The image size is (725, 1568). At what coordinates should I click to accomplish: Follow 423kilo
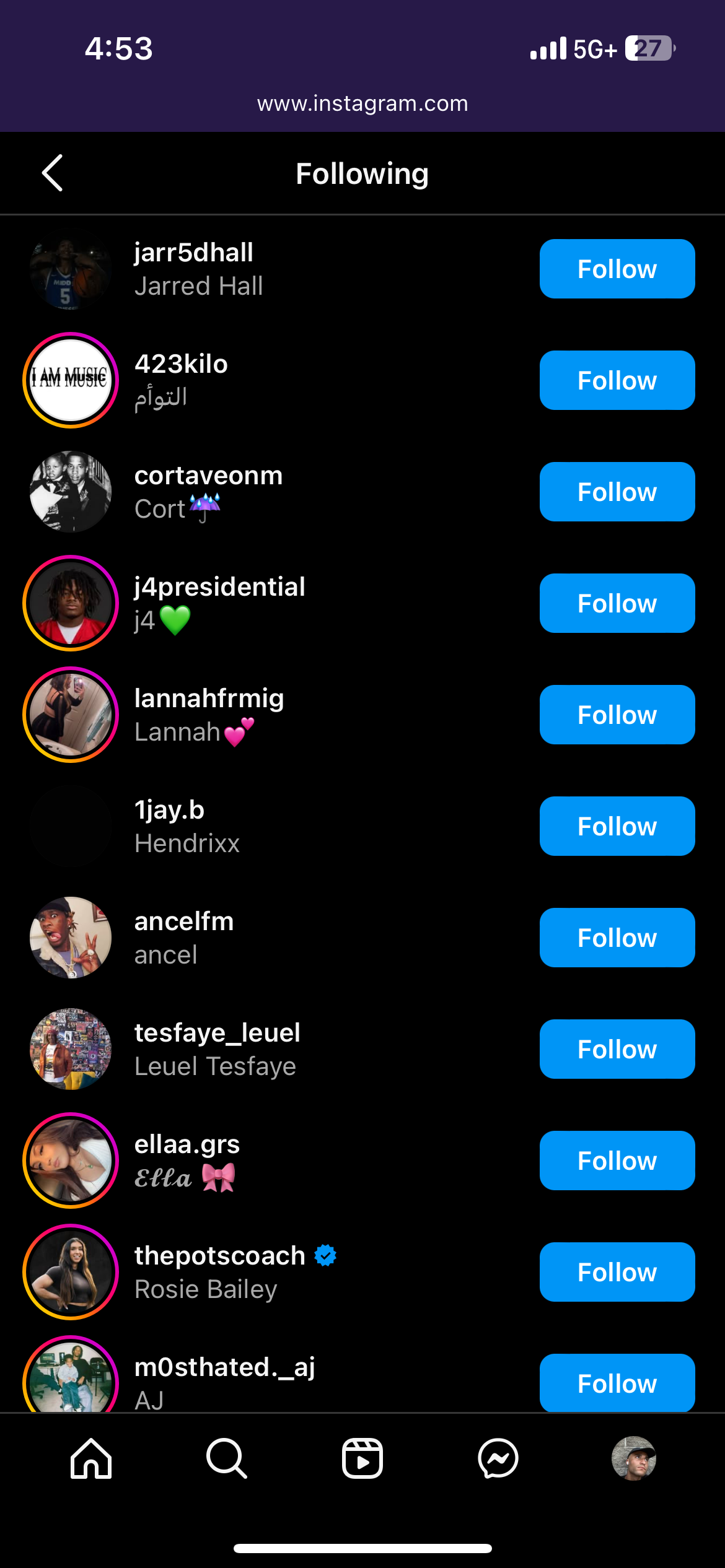point(617,380)
